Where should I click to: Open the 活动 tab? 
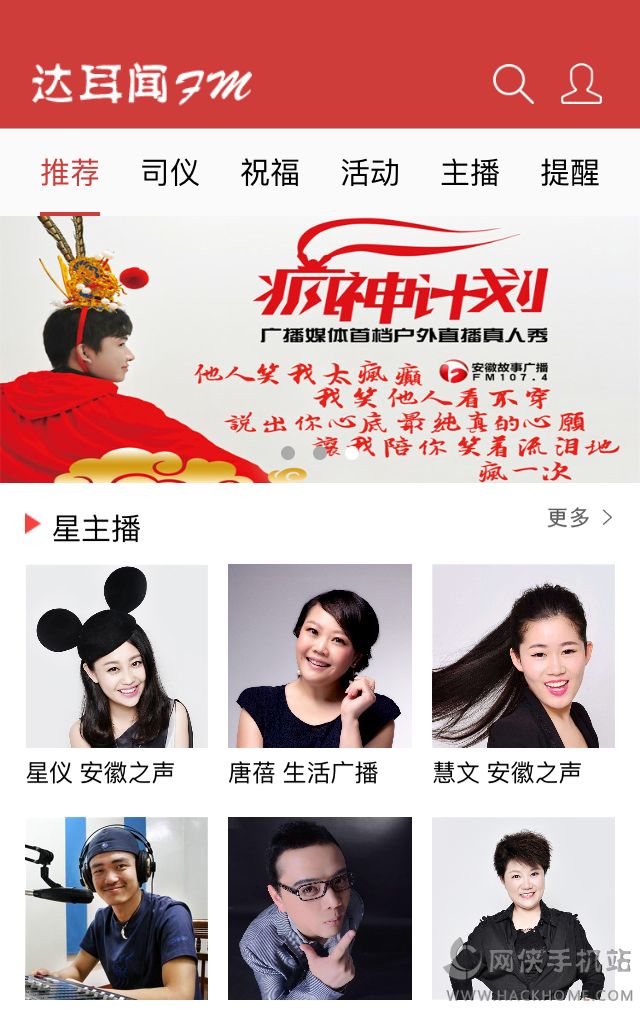tap(370, 173)
